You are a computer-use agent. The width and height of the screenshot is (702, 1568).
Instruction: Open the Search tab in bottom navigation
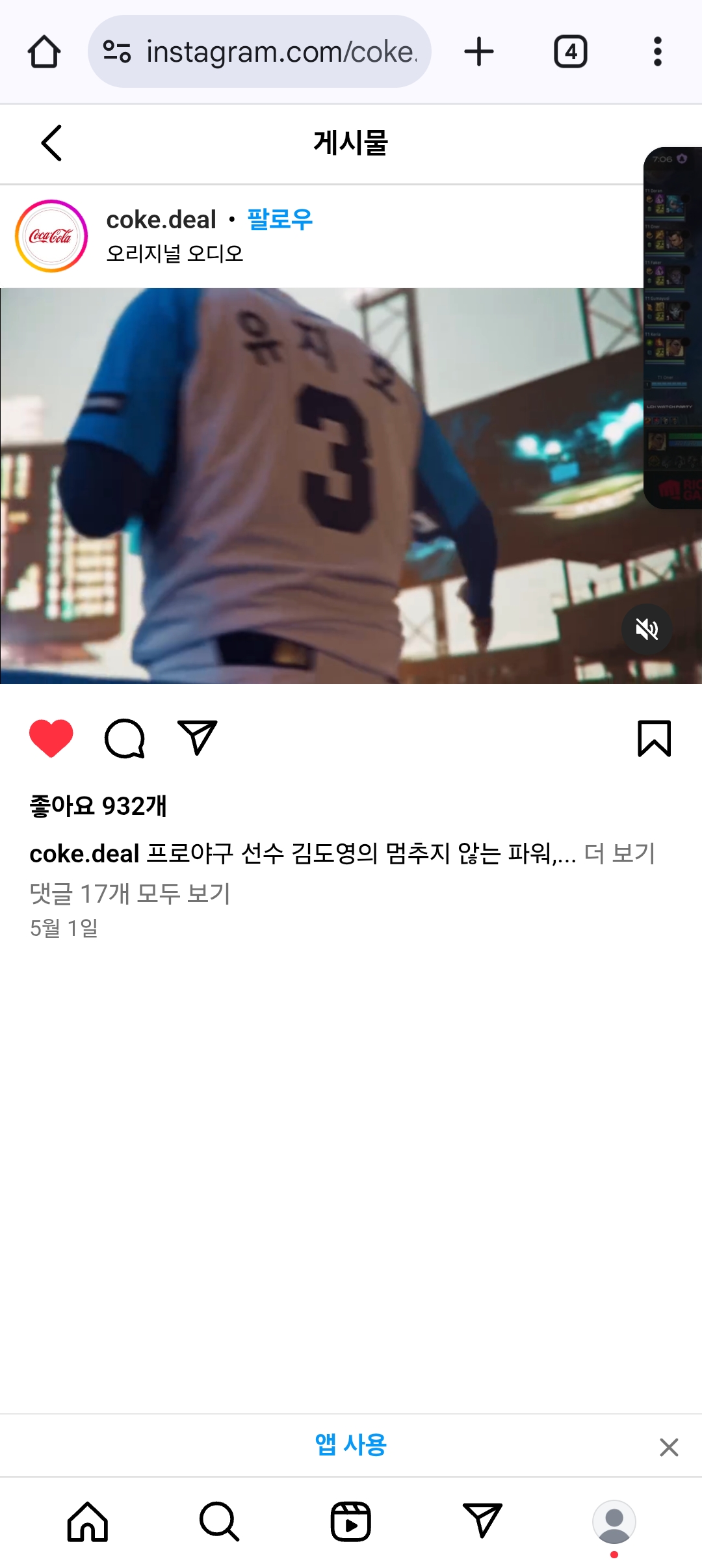(x=219, y=1522)
